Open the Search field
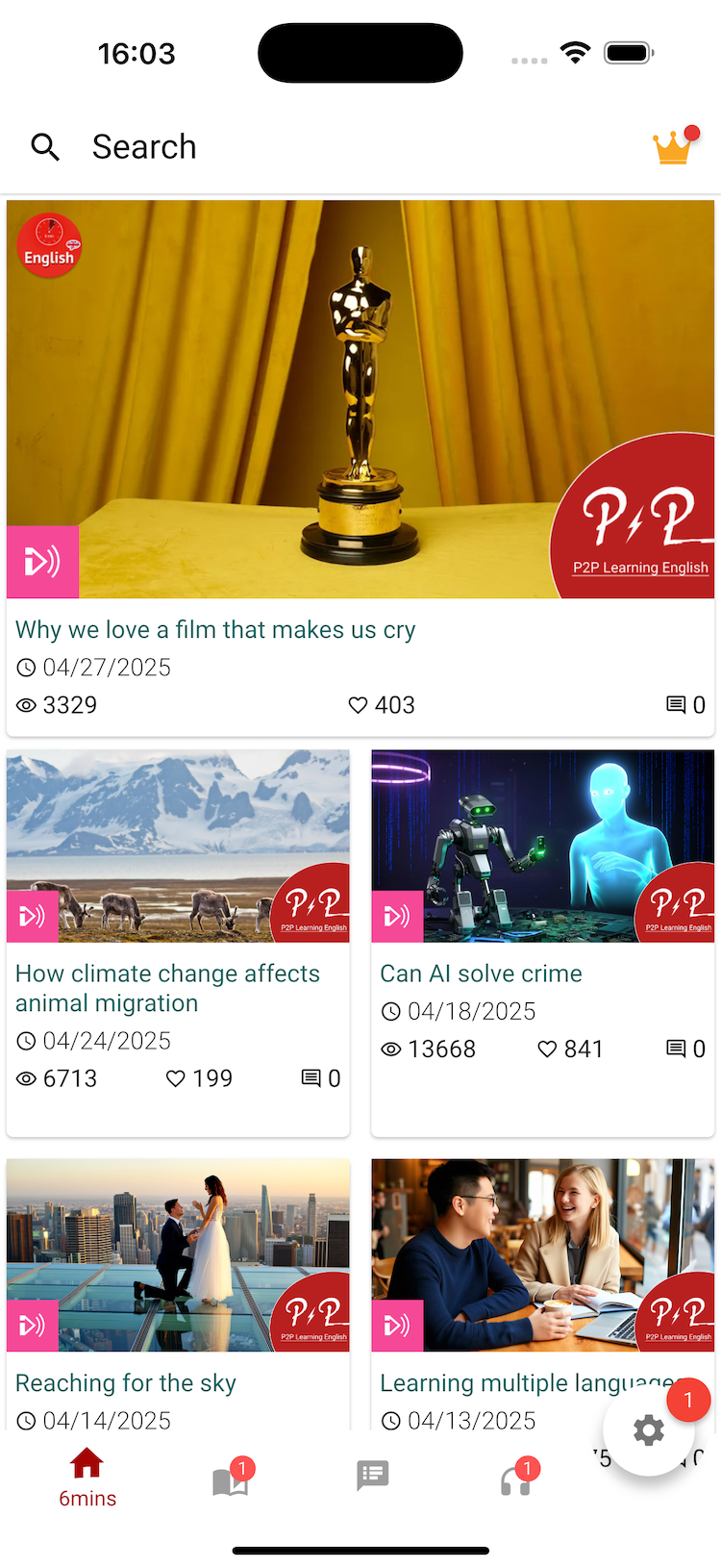Screen dimensions: 721x1568 tap(144, 147)
